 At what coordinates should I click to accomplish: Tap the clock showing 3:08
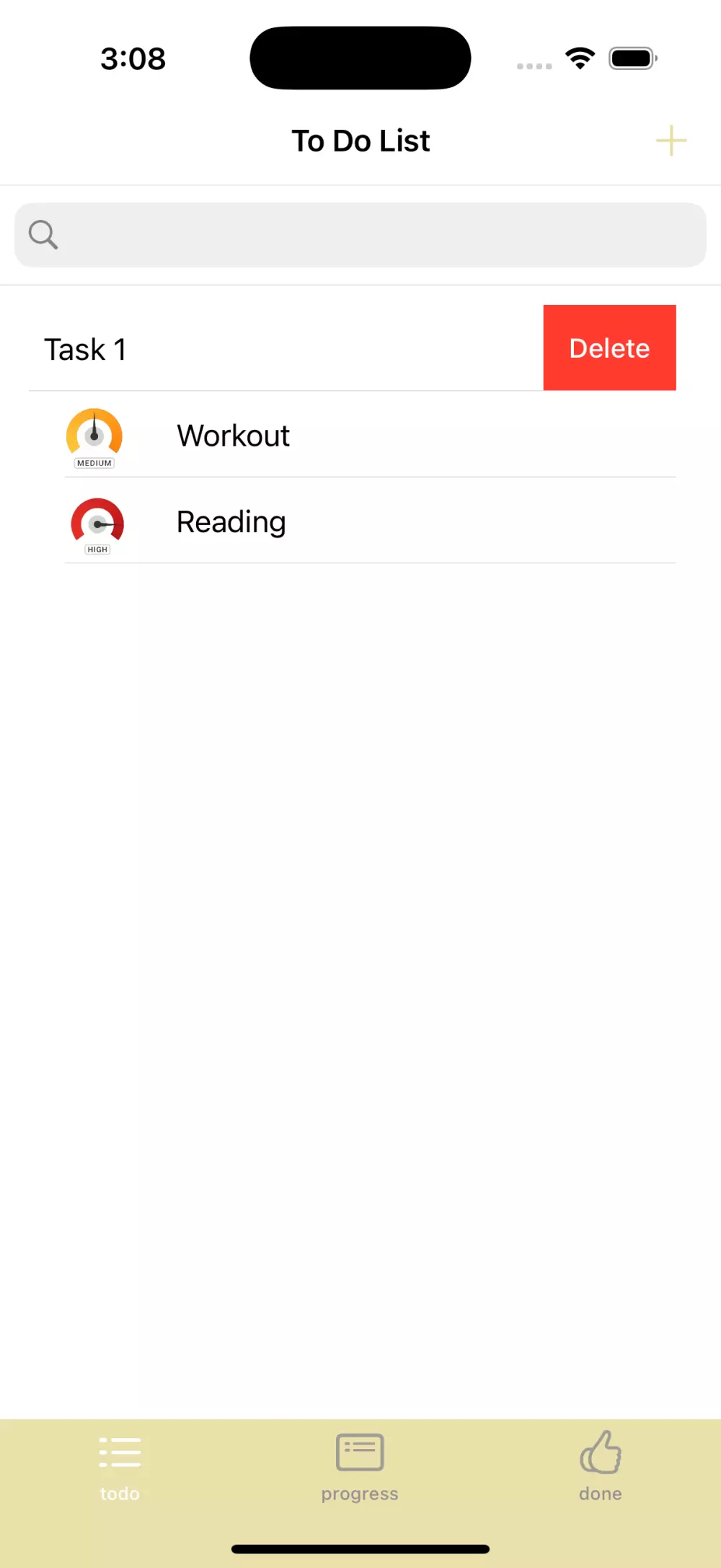[x=133, y=58]
